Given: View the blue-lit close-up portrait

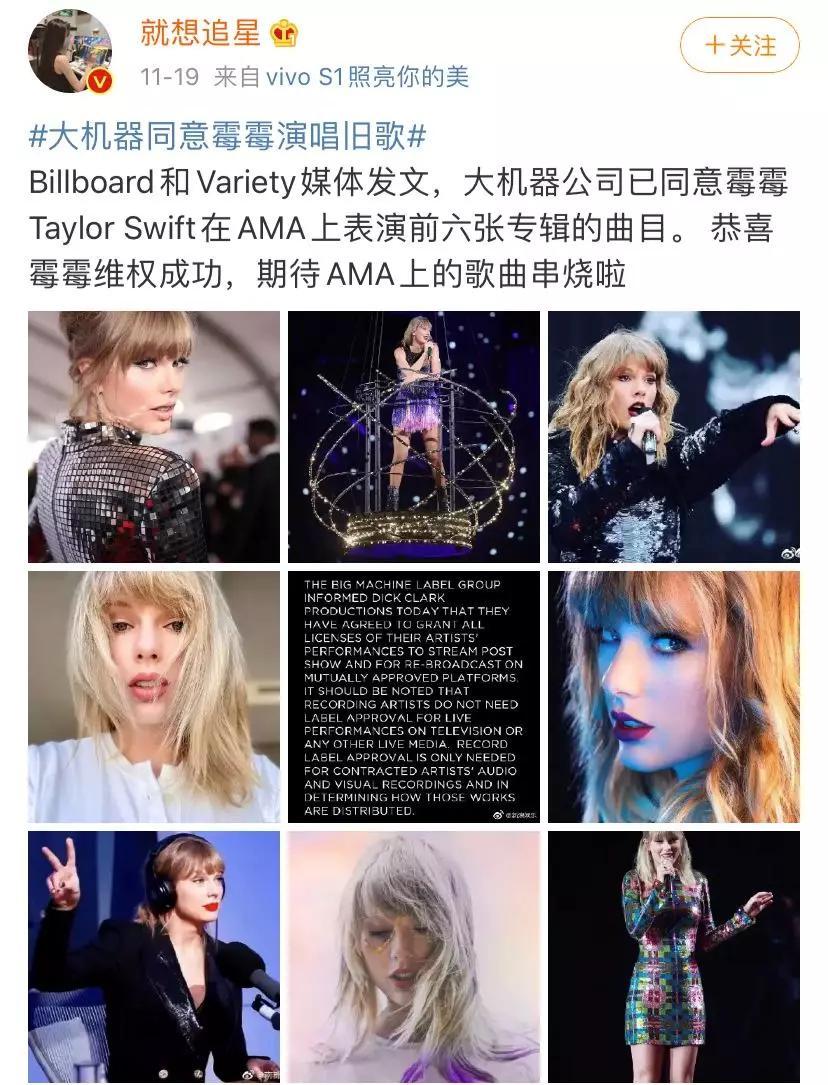Looking at the screenshot, I should [x=674, y=697].
